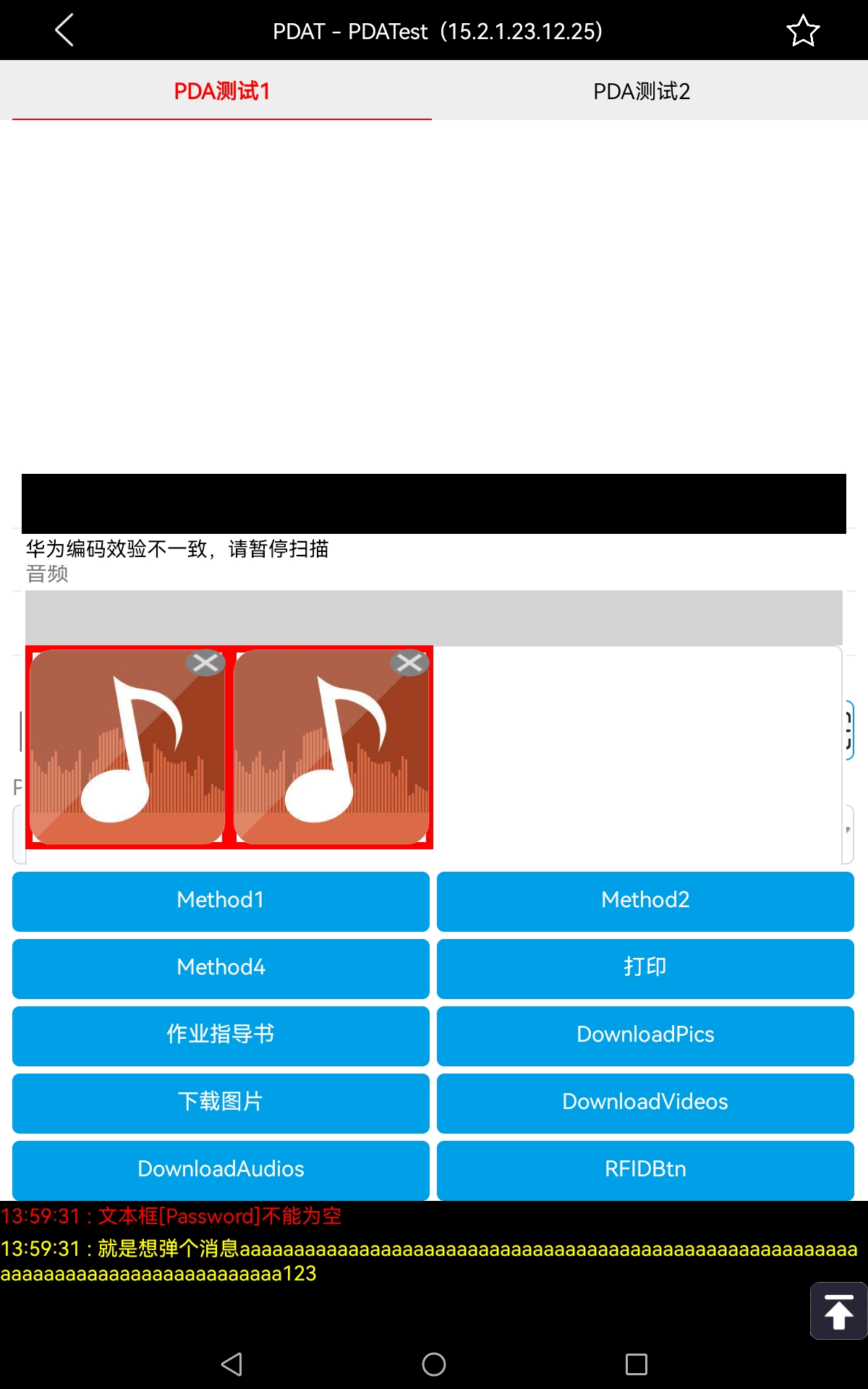The width and height of the screenshot is (868, 1389).
Task: Tap DownloadPics button
Action: pos(645,1035)
